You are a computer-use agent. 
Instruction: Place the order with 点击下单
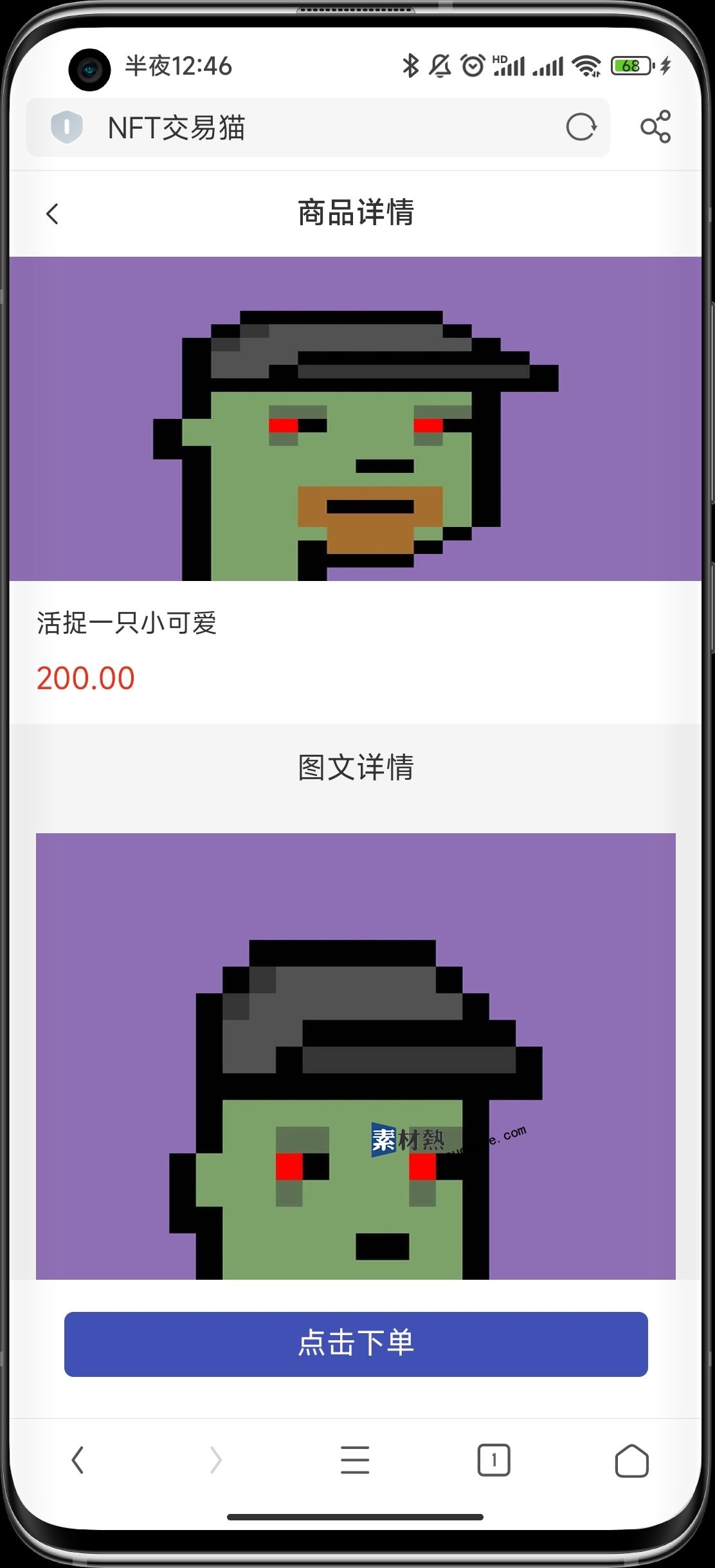click(356, 1344)
